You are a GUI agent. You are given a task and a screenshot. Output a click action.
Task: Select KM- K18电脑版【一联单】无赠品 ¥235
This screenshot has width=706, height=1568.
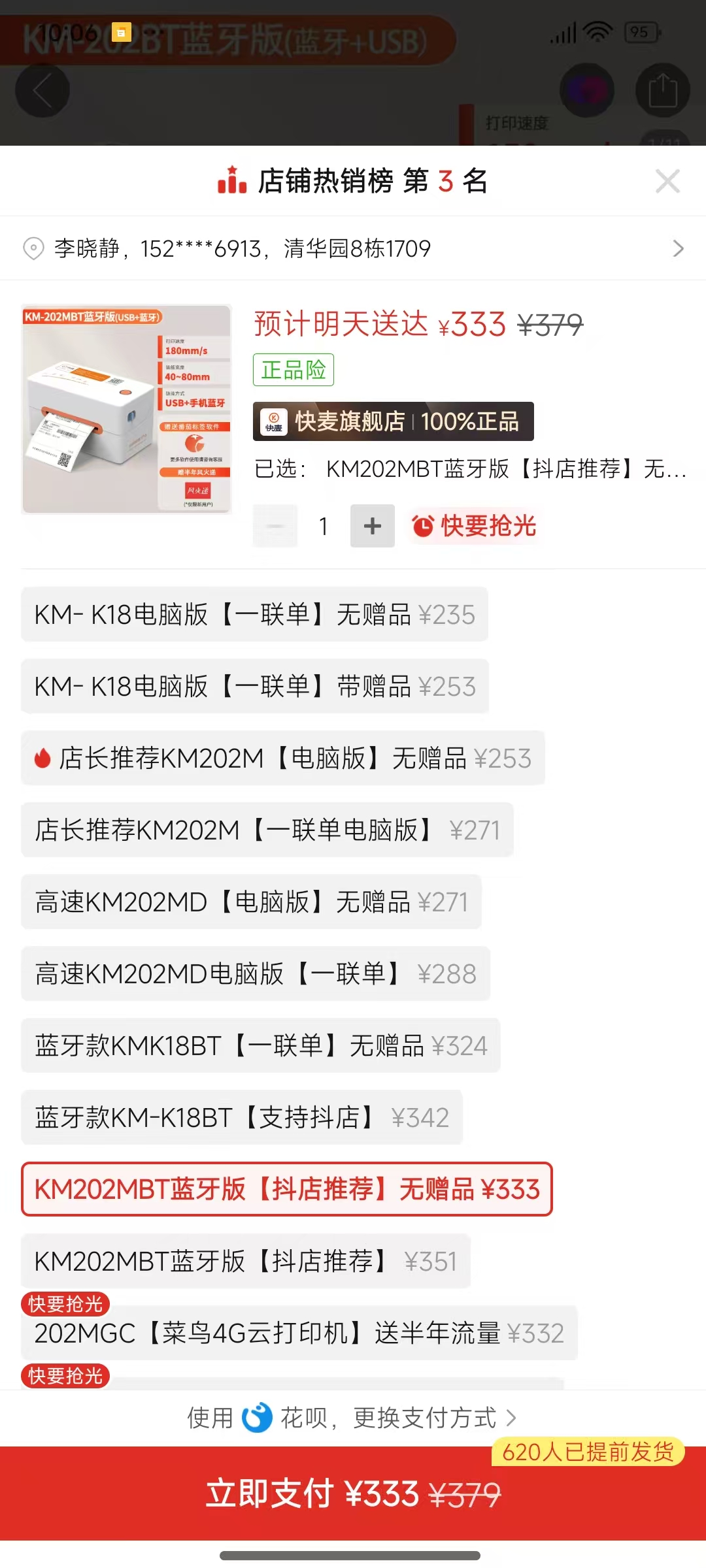pyautogui.click(x=254, y=615)
